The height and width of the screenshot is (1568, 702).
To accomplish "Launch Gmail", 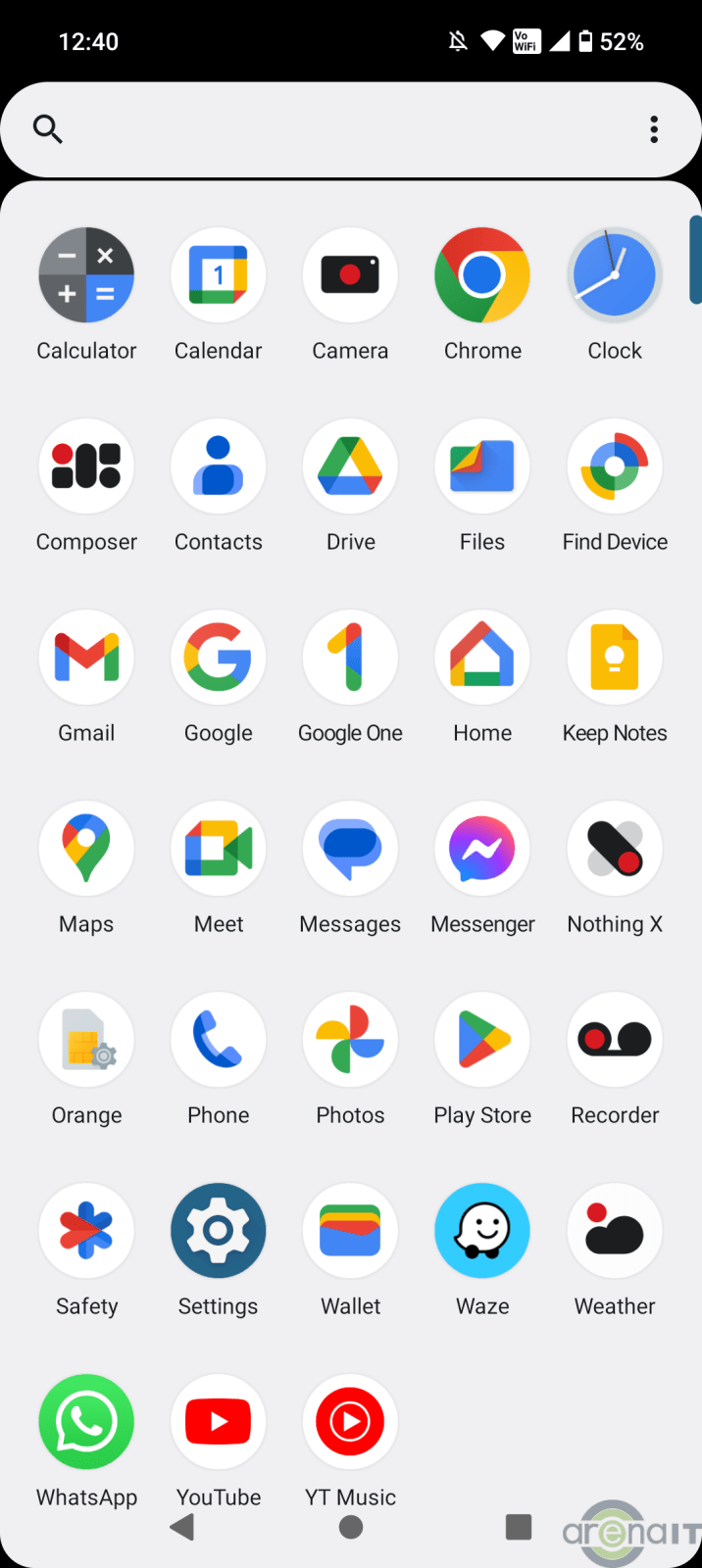I will pos(86,658).
